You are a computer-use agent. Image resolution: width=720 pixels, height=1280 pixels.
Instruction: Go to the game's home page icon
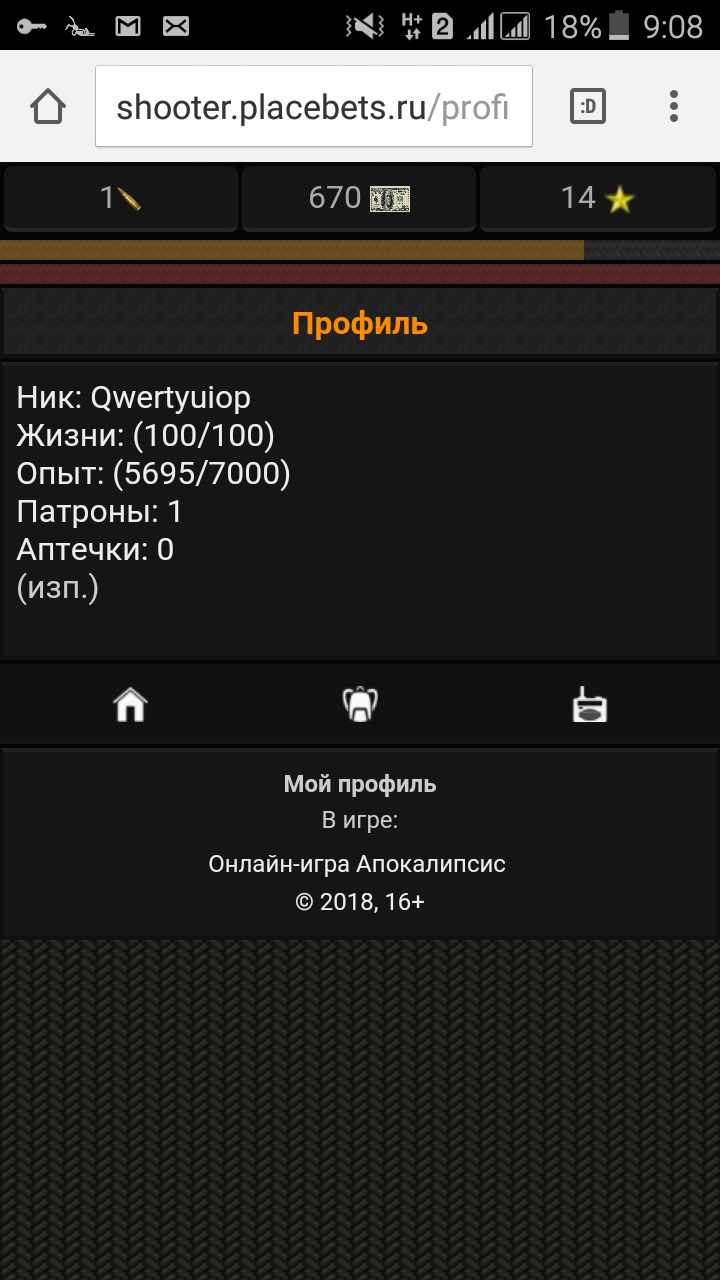131,705
